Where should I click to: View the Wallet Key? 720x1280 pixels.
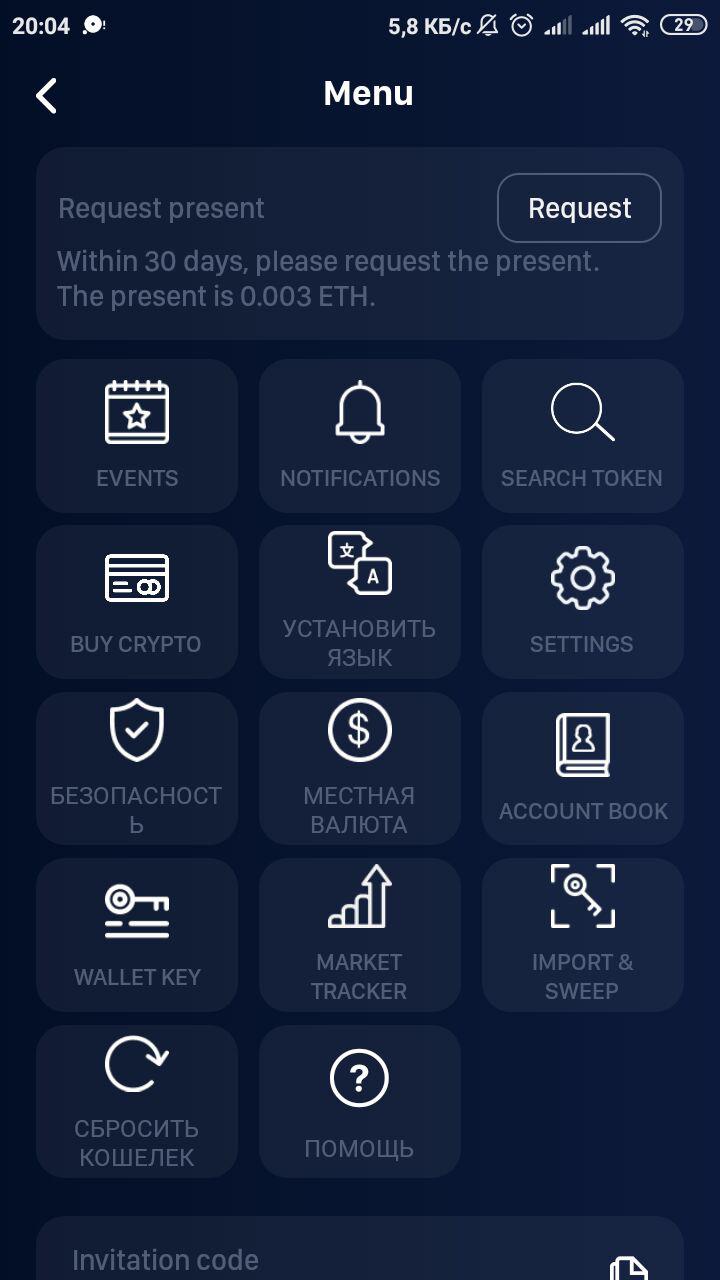[137, 934]
